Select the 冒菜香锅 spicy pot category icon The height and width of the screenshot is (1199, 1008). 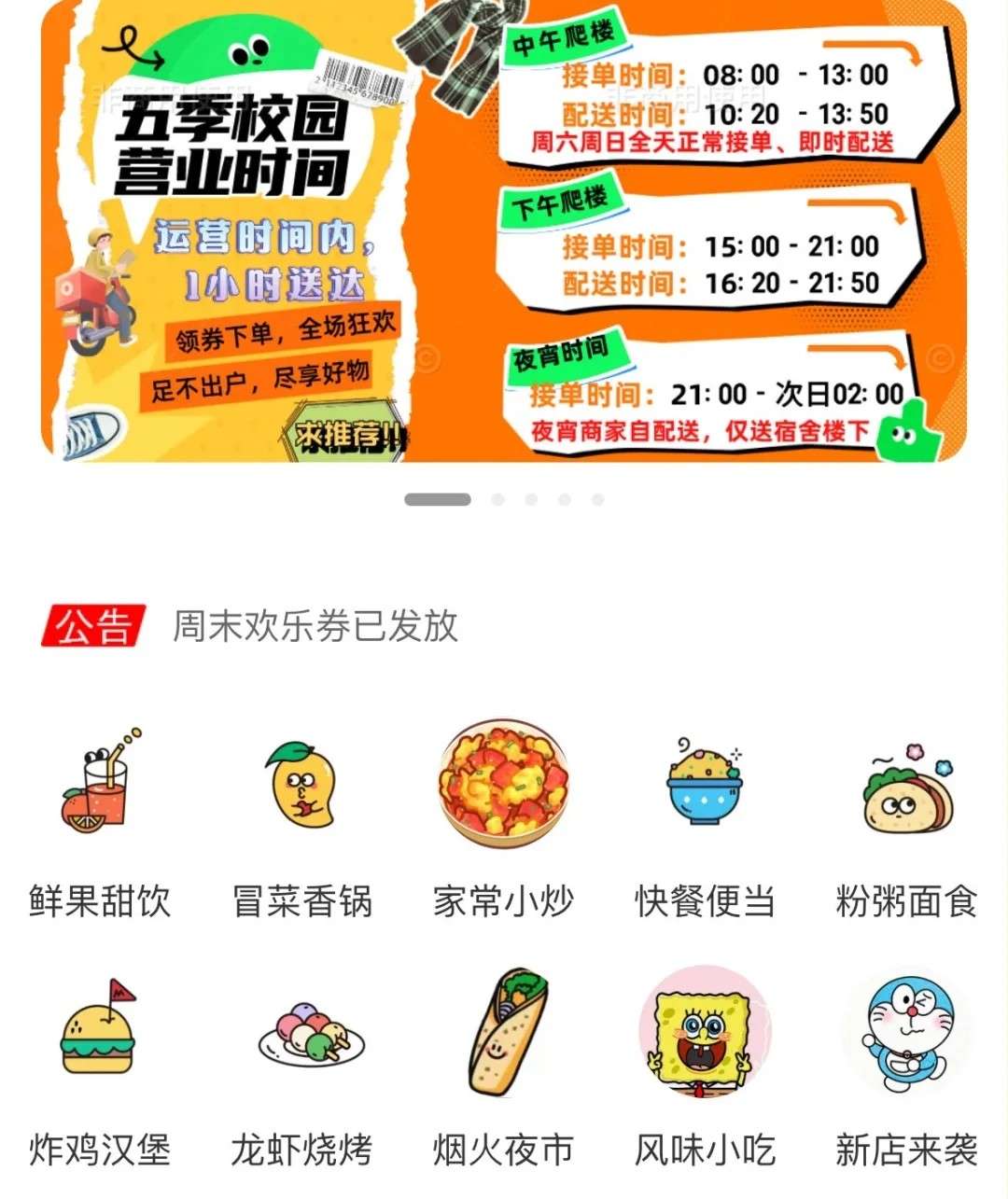(301, 788)
